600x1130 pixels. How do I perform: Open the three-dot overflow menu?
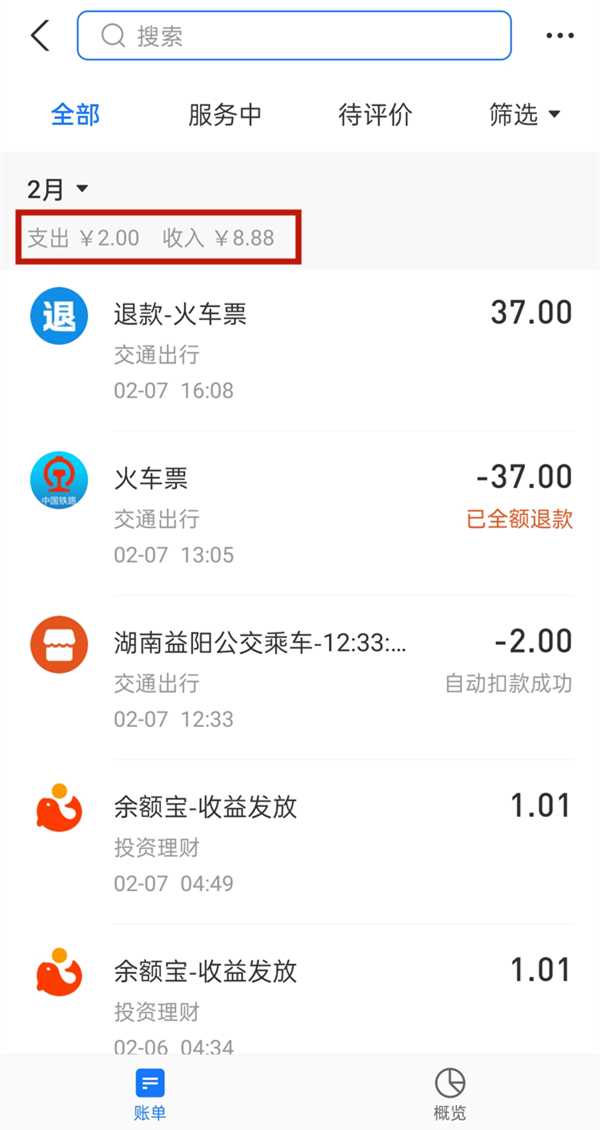tap(560, 36)
